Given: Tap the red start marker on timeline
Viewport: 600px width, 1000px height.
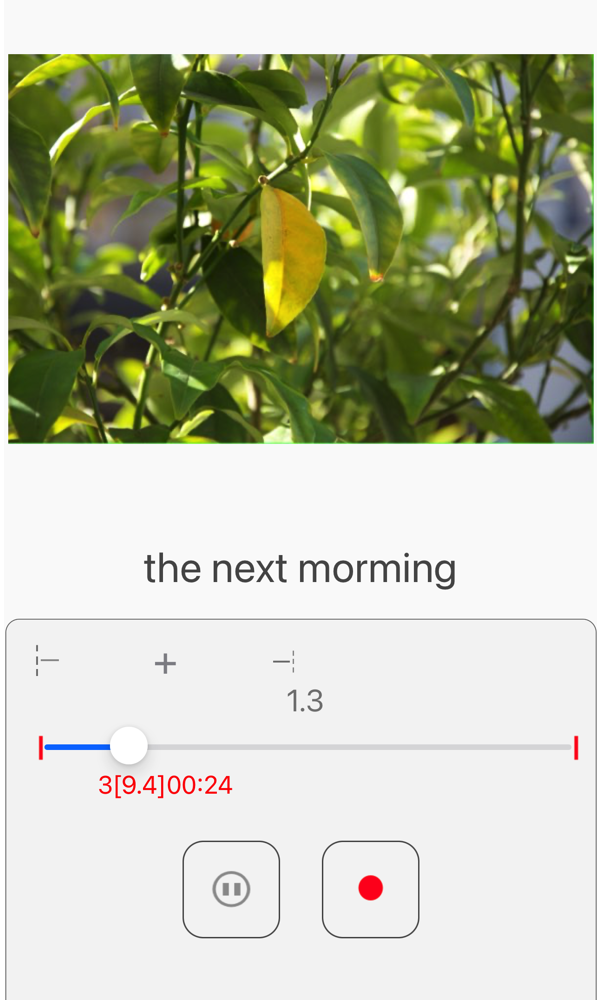Looking at the screenshot, I should click(41, 748).
